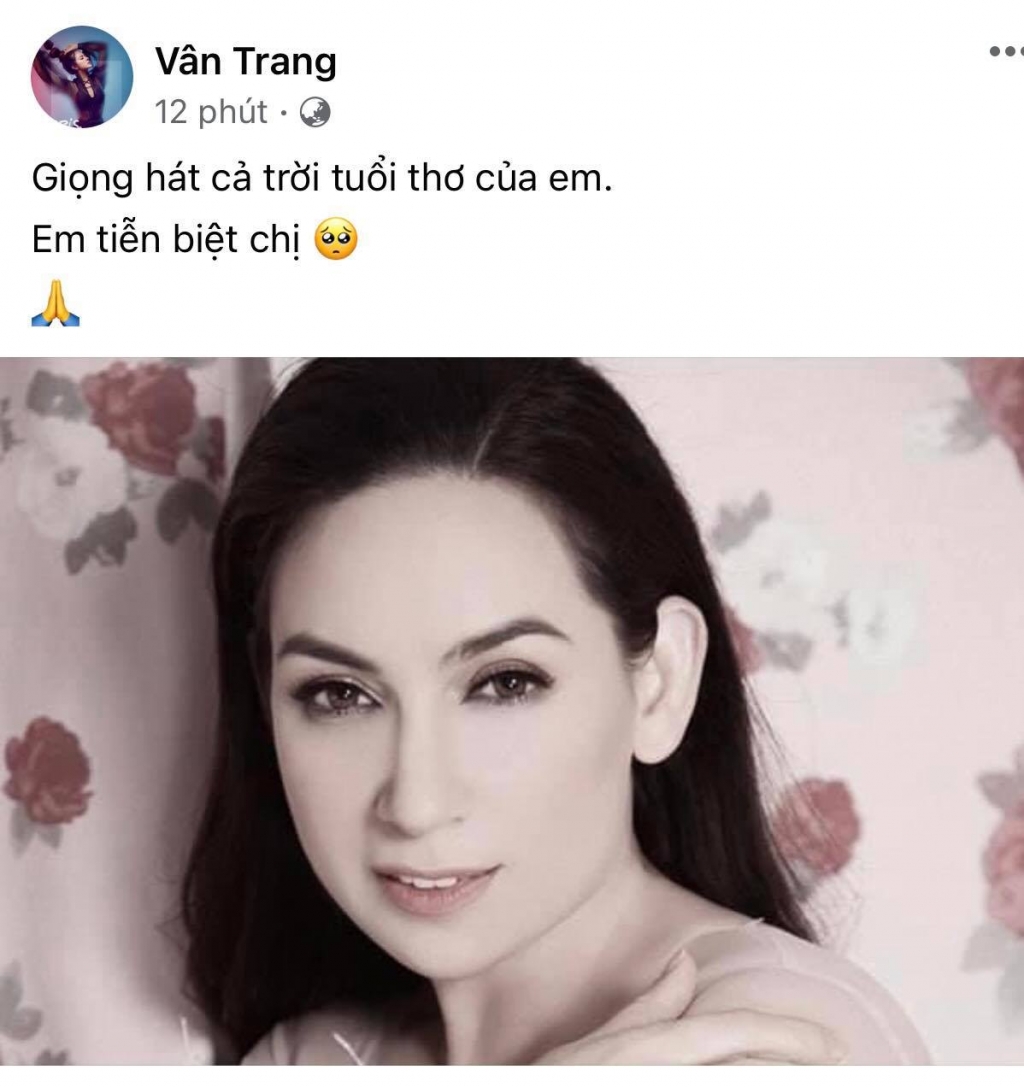This screenshot has height=1087, width=1024.
Task: Open Vân Trang's profile name link
Action: 245,62
